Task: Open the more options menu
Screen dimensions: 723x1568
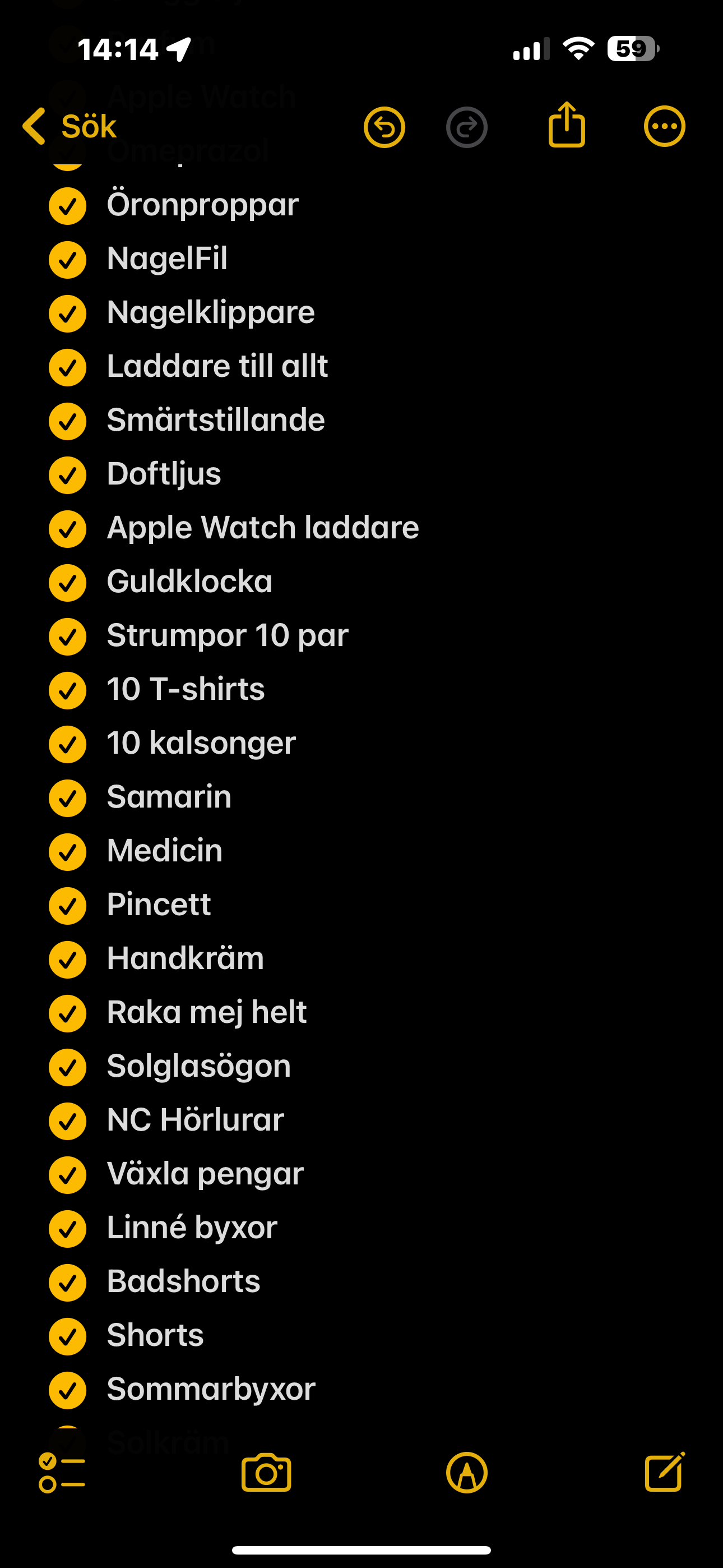Action: pos(664,127)
